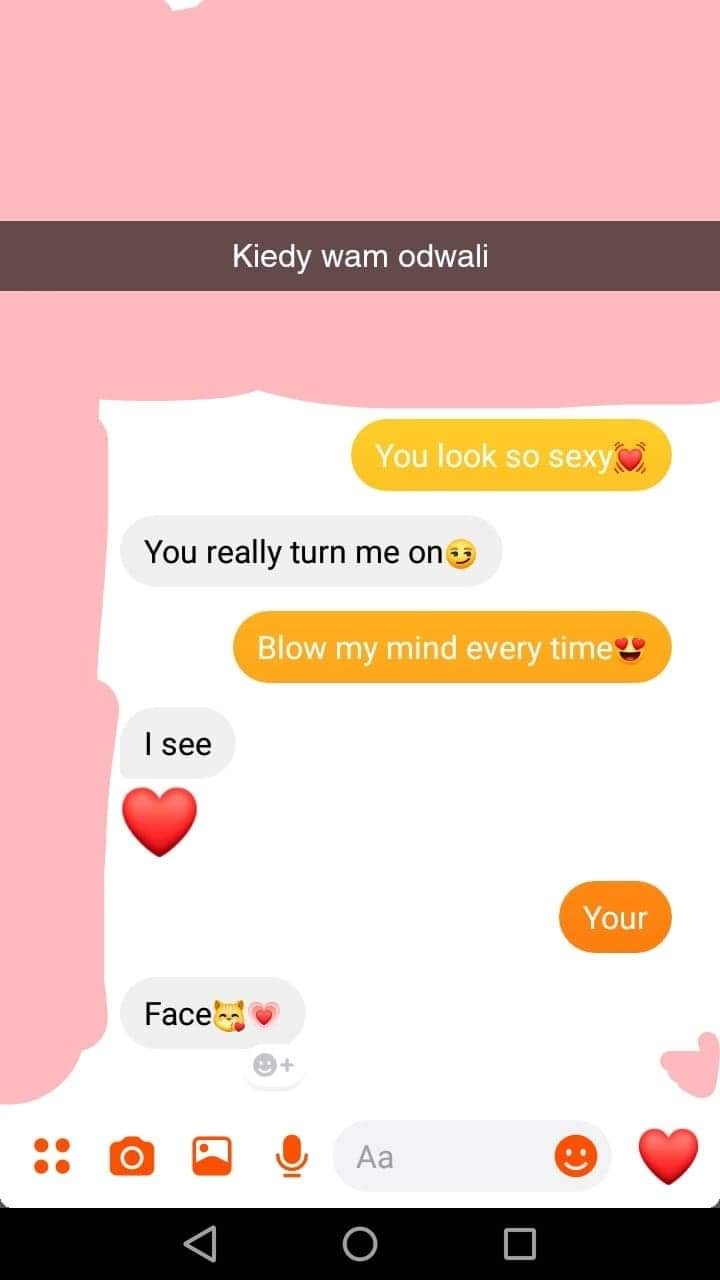Viewport: 720px width, 1280px height.
Task: Open recent apps from navigation bar
Action: pyautogui.click(x=520, y=1243)
